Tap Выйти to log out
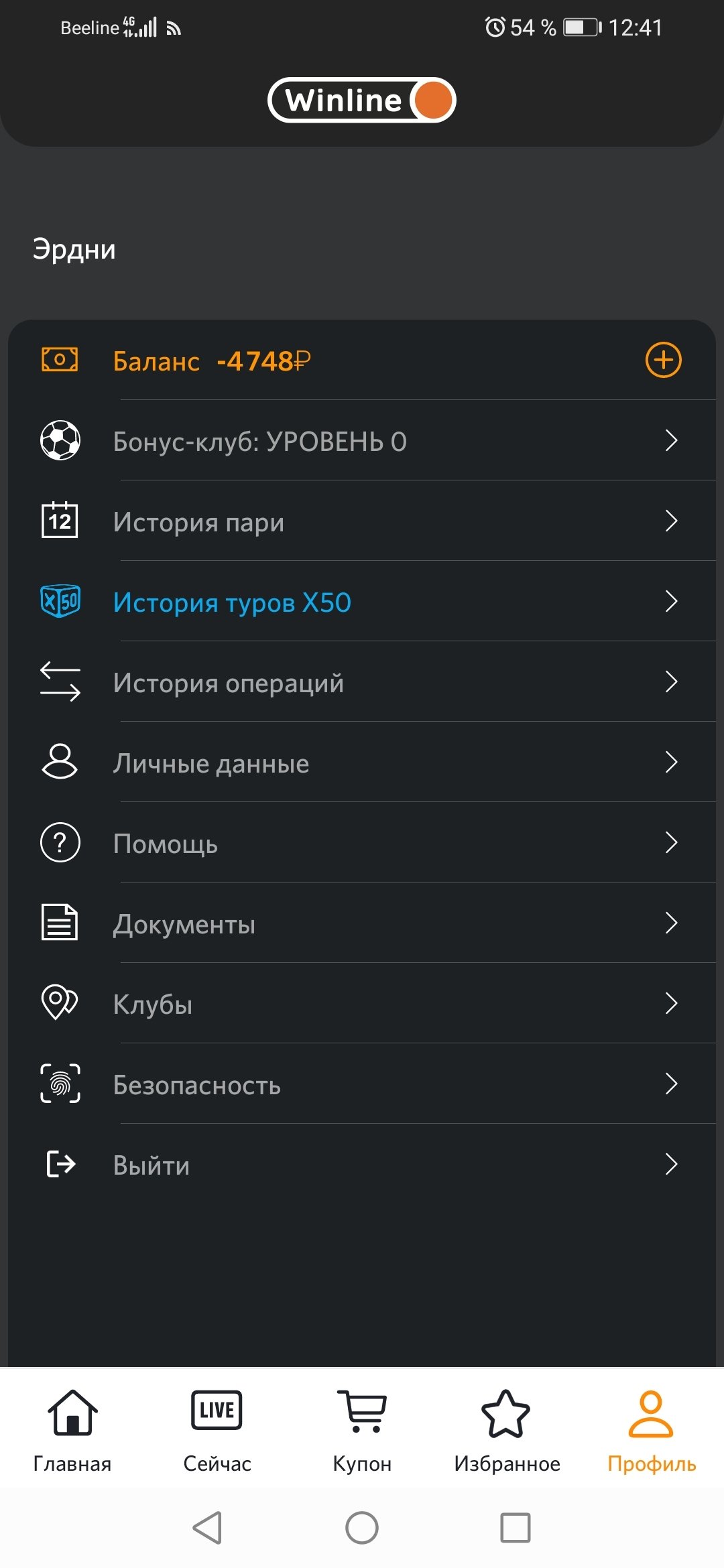This screenshot has height=1568, width=724. [x=362, y=1165]
